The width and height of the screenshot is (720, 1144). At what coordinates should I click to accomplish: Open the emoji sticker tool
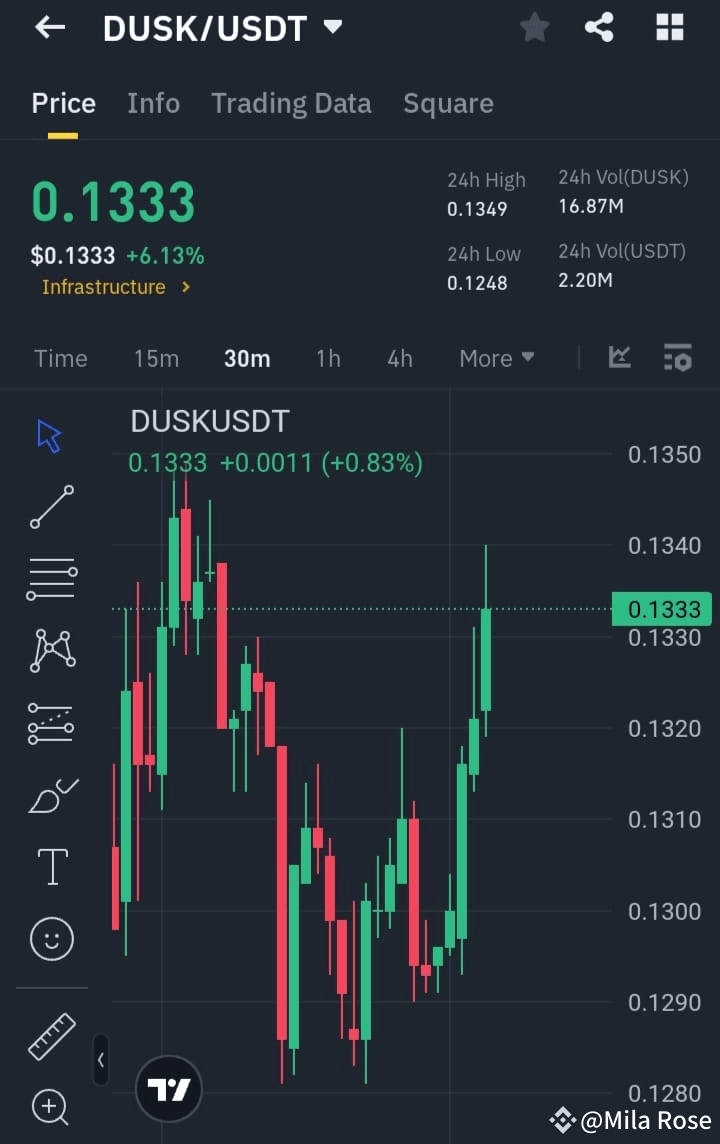tap(51, 938)
